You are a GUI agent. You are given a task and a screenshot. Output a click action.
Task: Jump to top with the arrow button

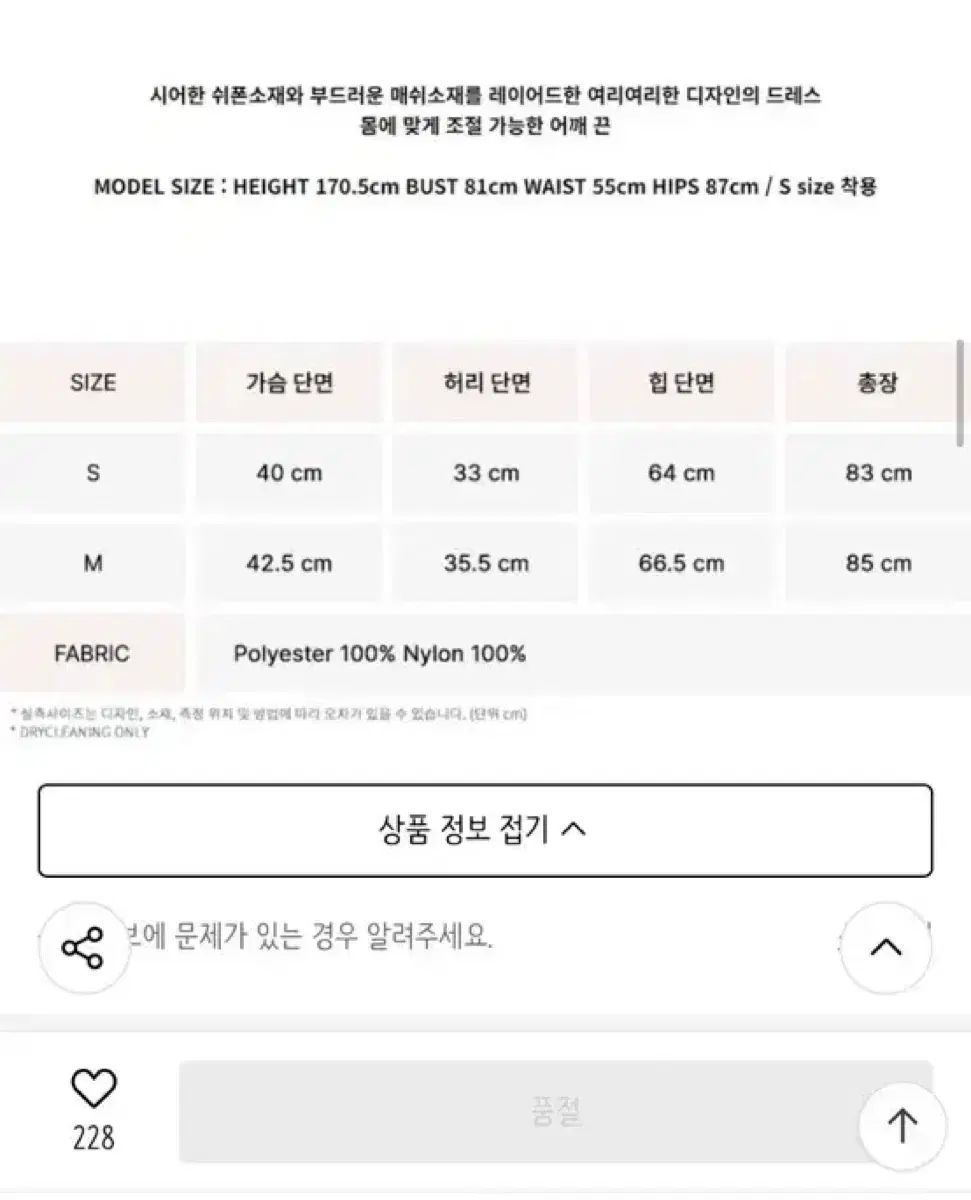tap(902, 1126)
